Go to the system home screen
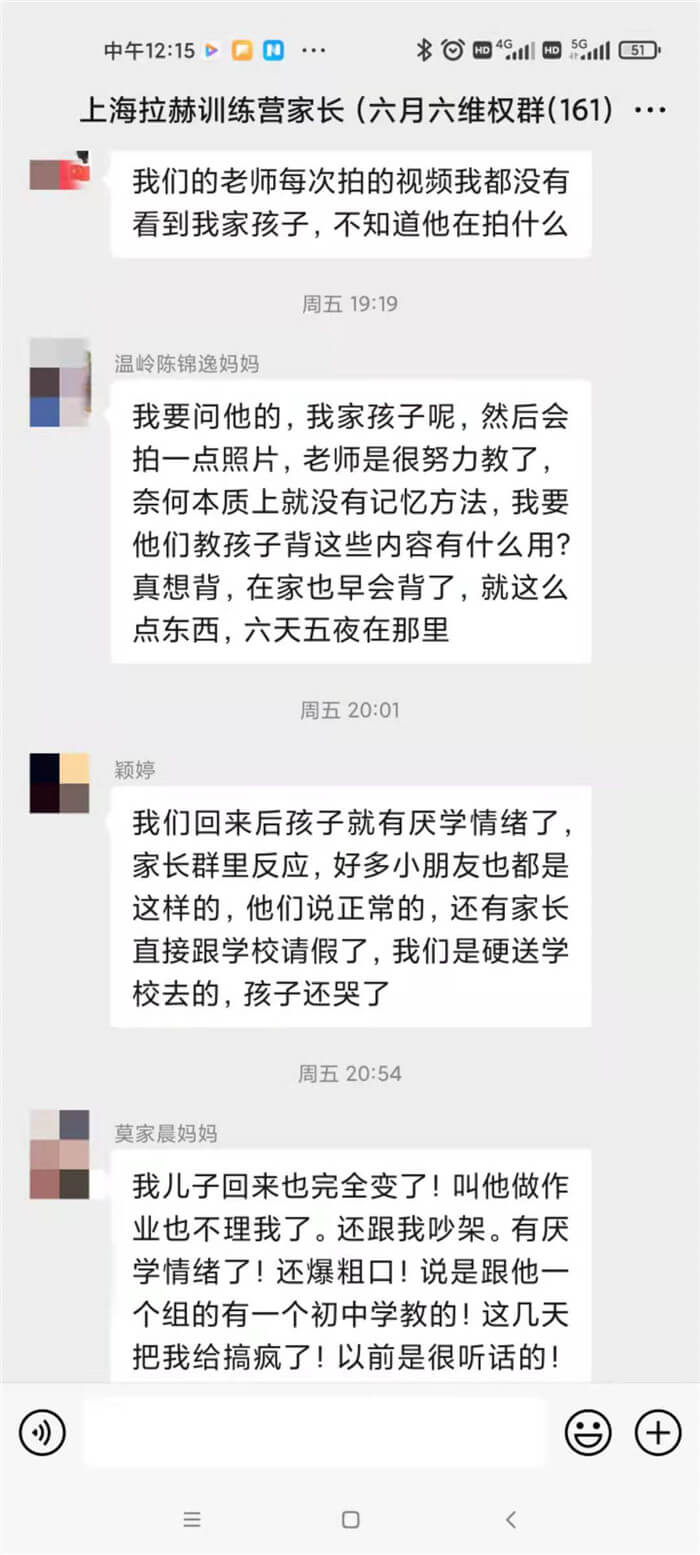 coord(350,1520)
